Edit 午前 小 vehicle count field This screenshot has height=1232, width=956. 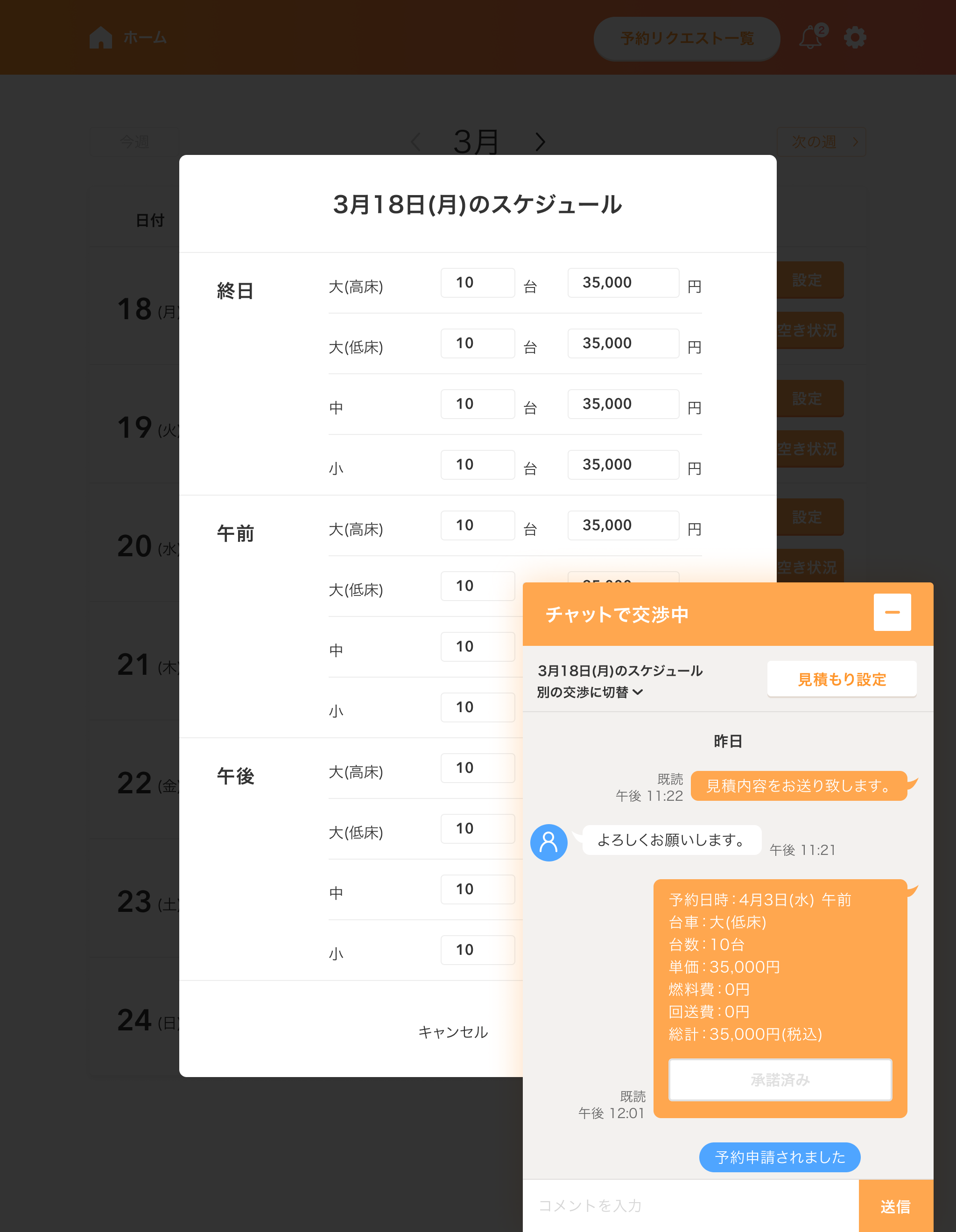point(478,707)
